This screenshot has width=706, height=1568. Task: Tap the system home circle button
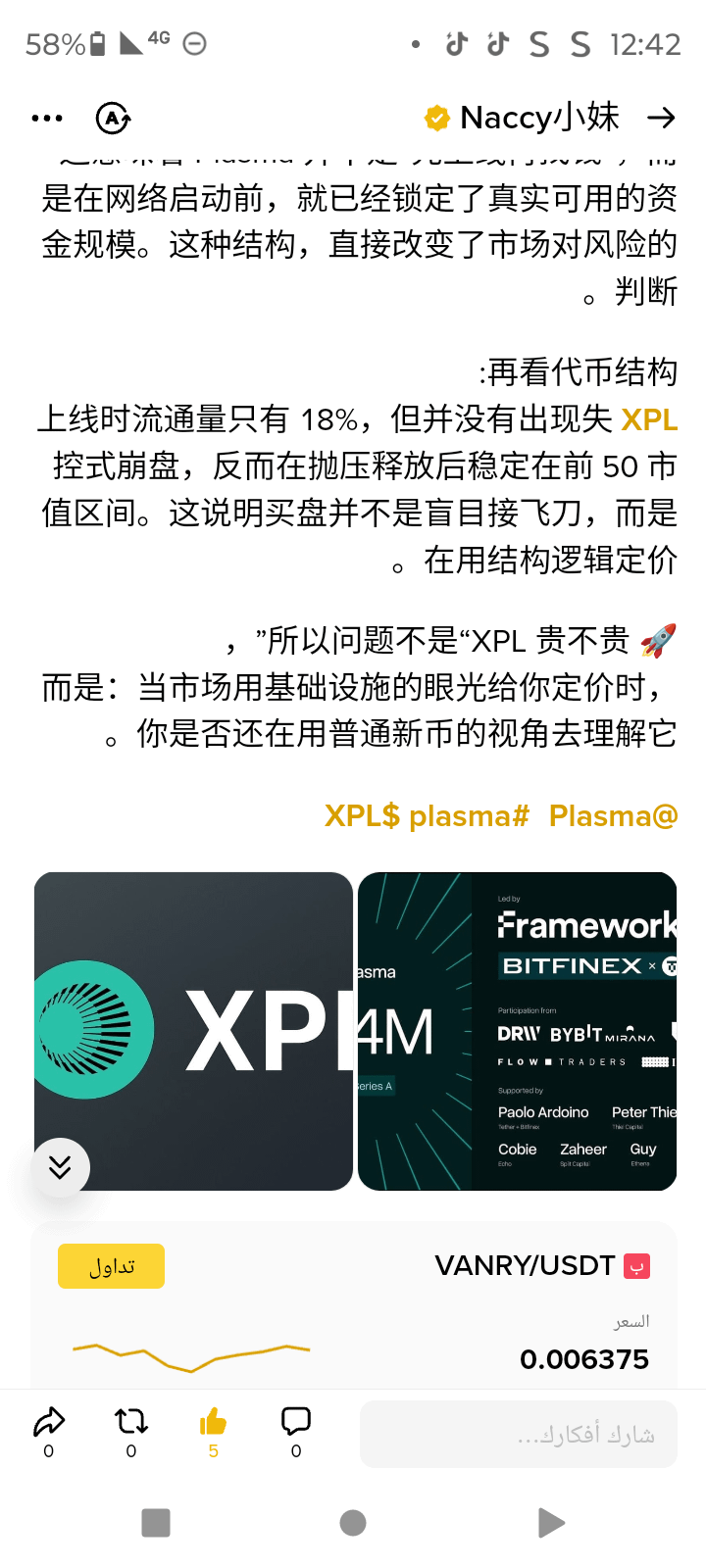[353, 1523]
